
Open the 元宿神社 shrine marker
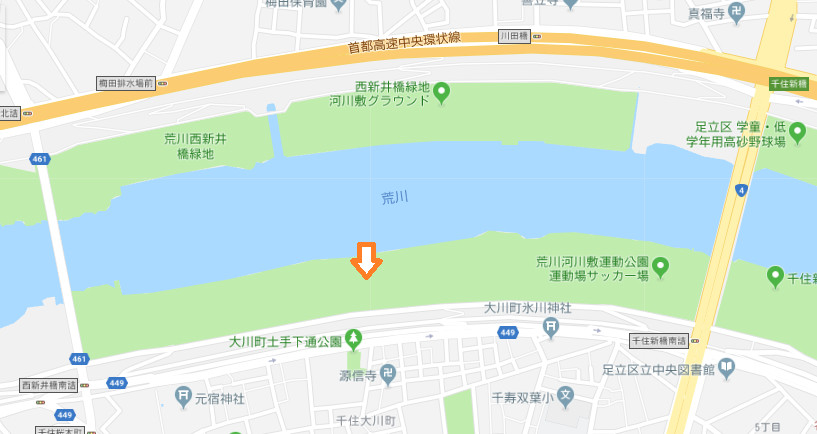tap(183, 397)
